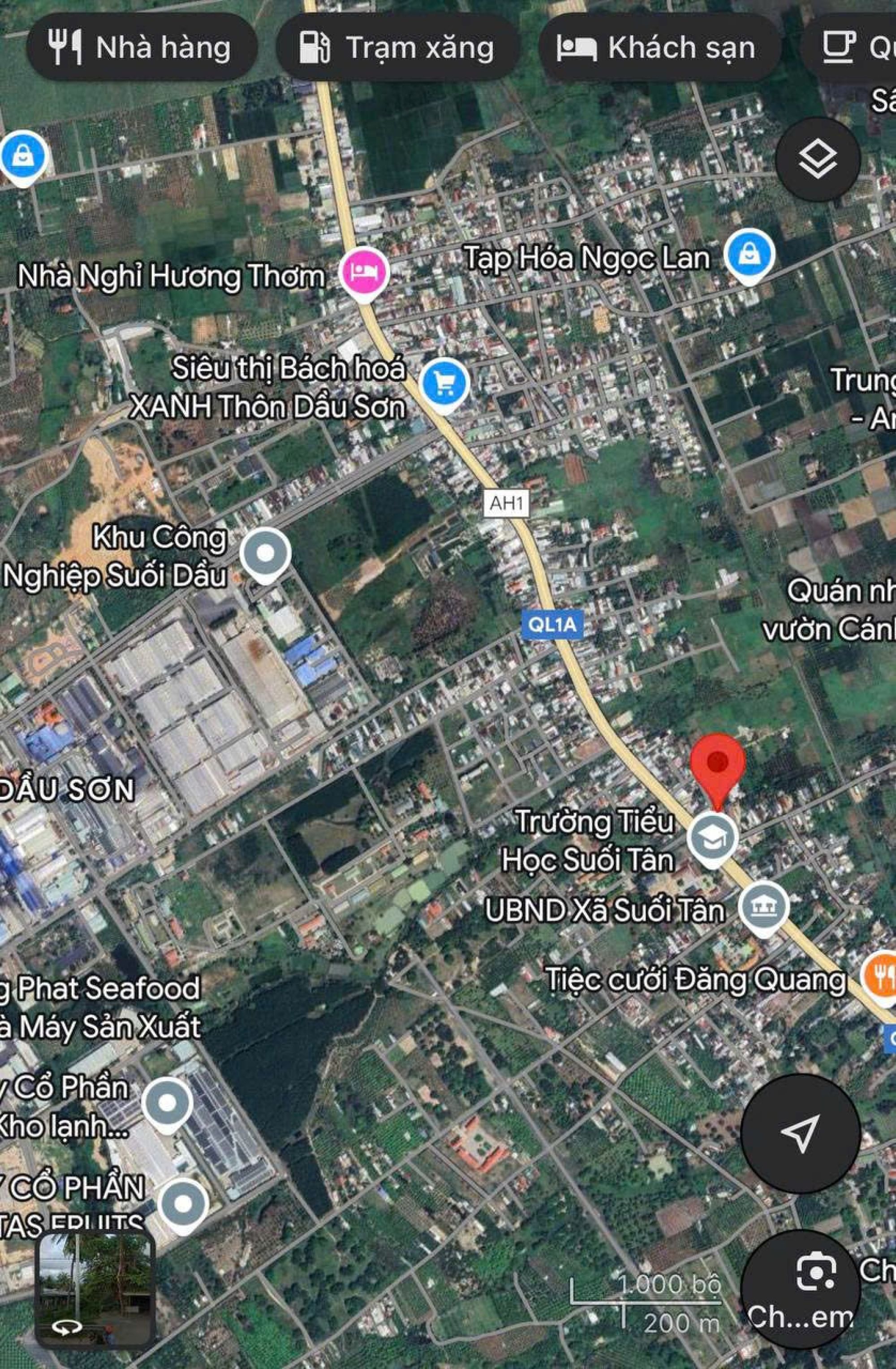Open Siêu thị Bách hoá XANH pin

pos(444,383)
